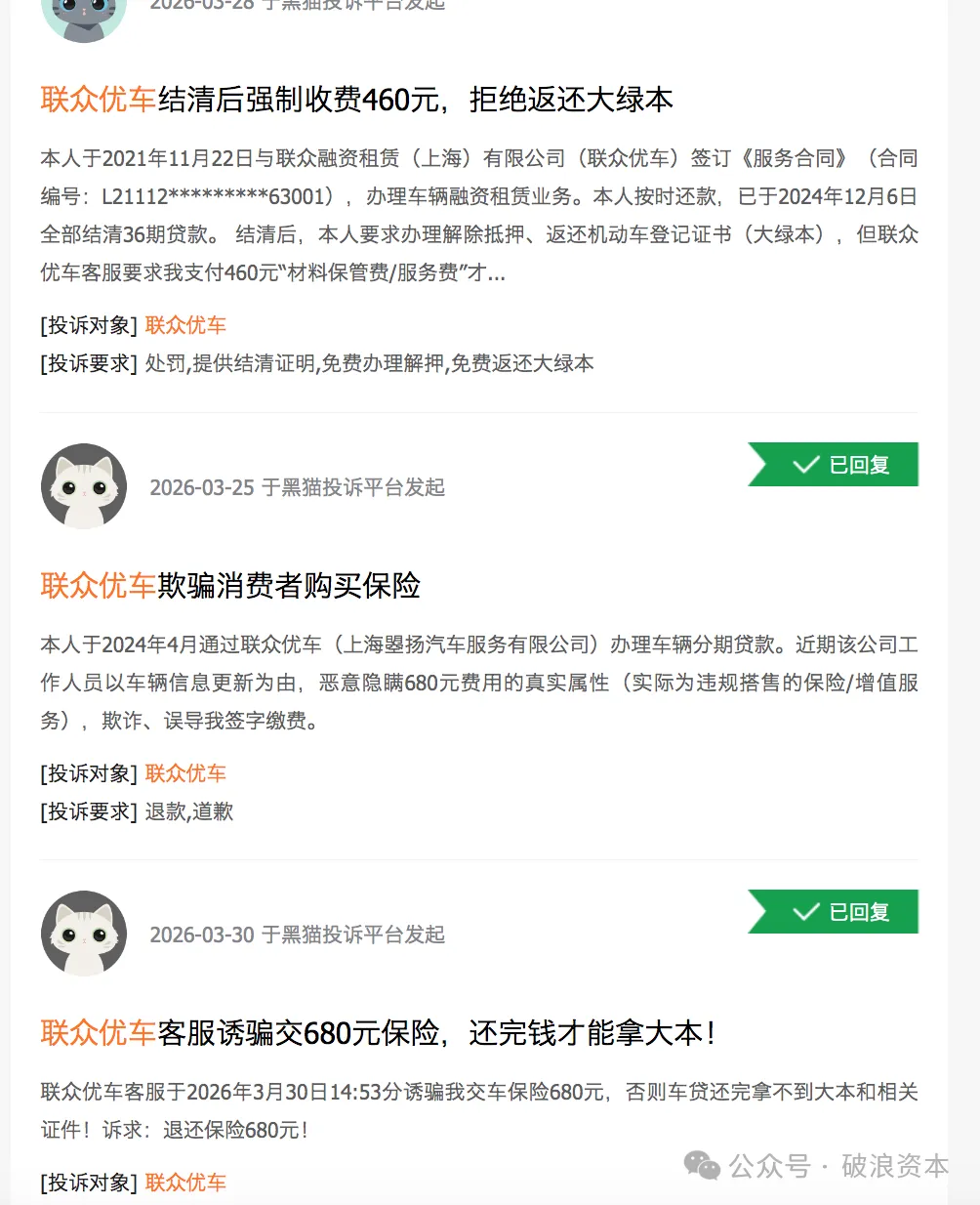The image size is (980, 1205).
Task: Open complaint about 680 yuan insurance scam
Action: tap(378, 1033)
